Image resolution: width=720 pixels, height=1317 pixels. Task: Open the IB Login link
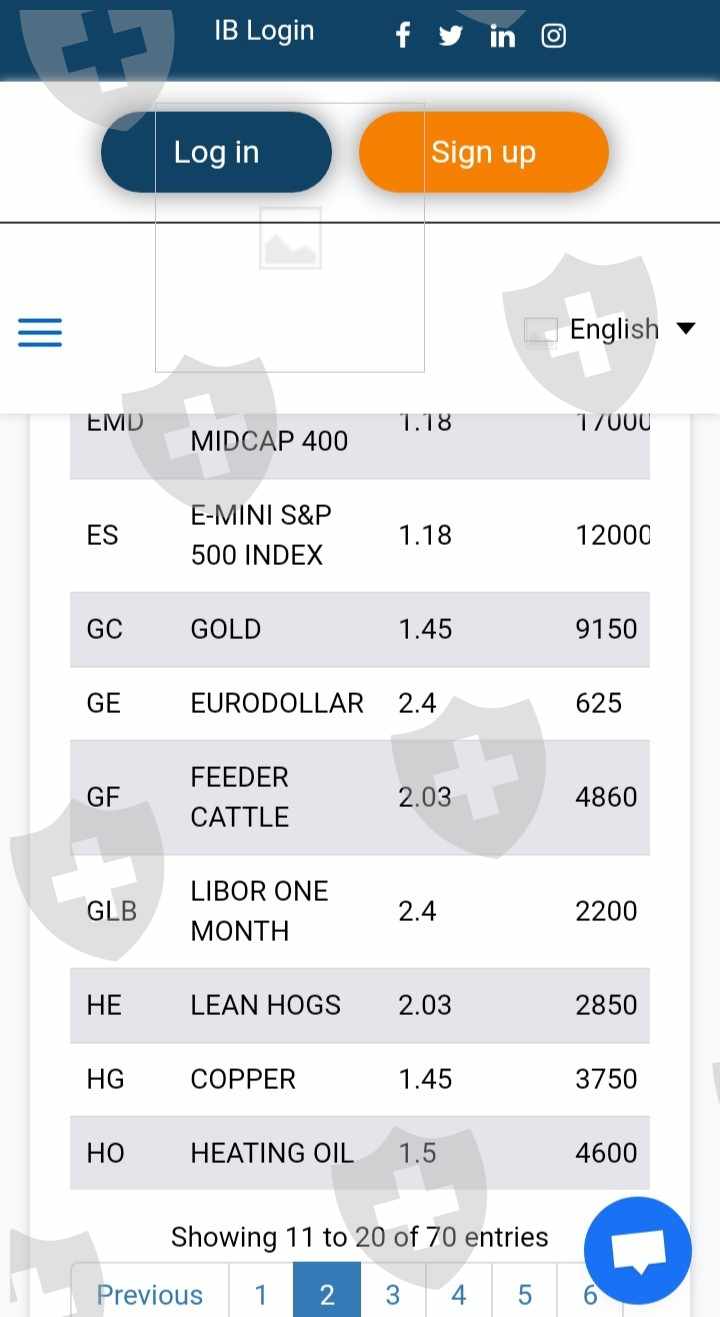click(x=264, y=31)
